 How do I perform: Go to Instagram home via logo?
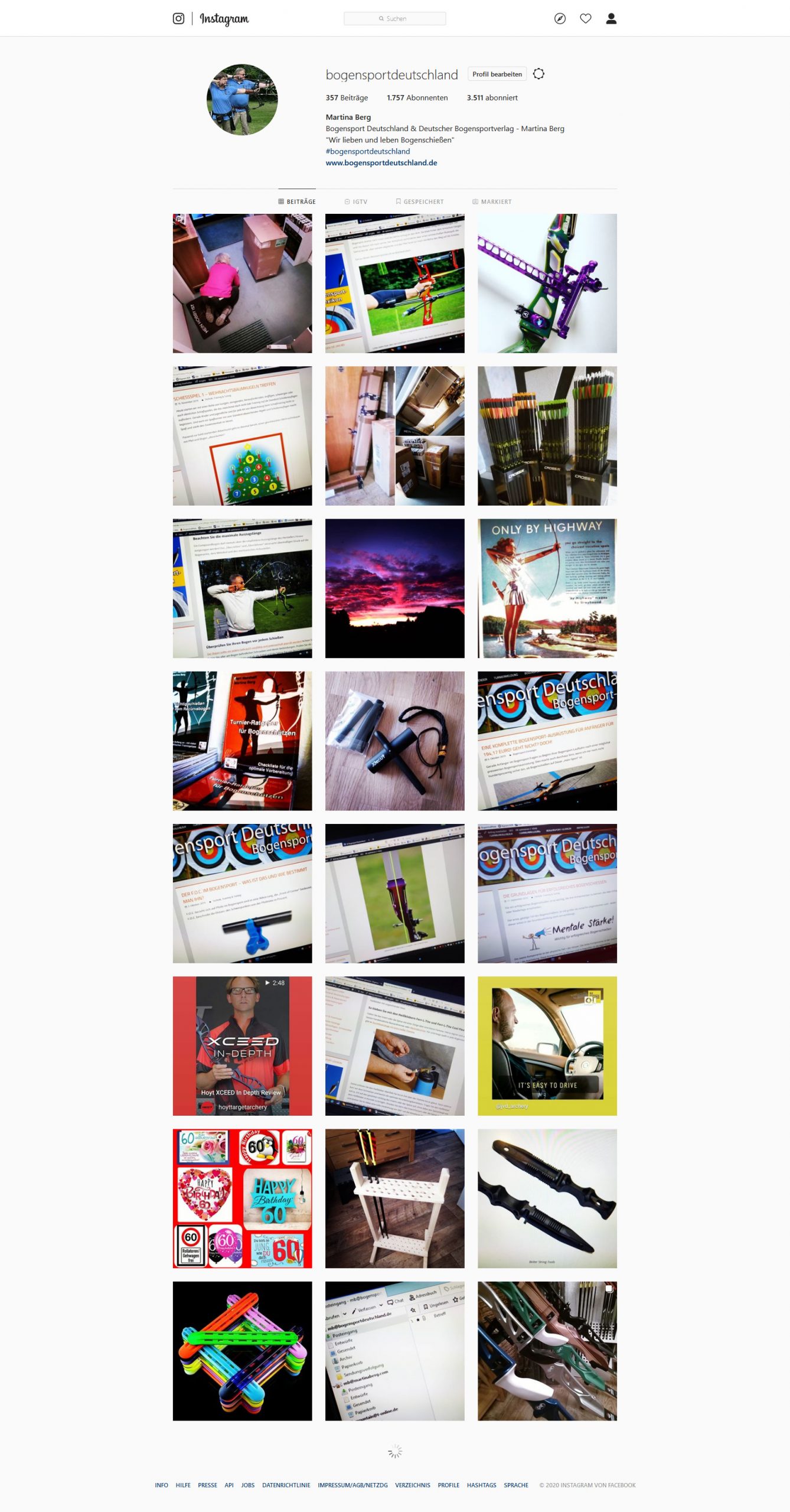pos(224,19)
